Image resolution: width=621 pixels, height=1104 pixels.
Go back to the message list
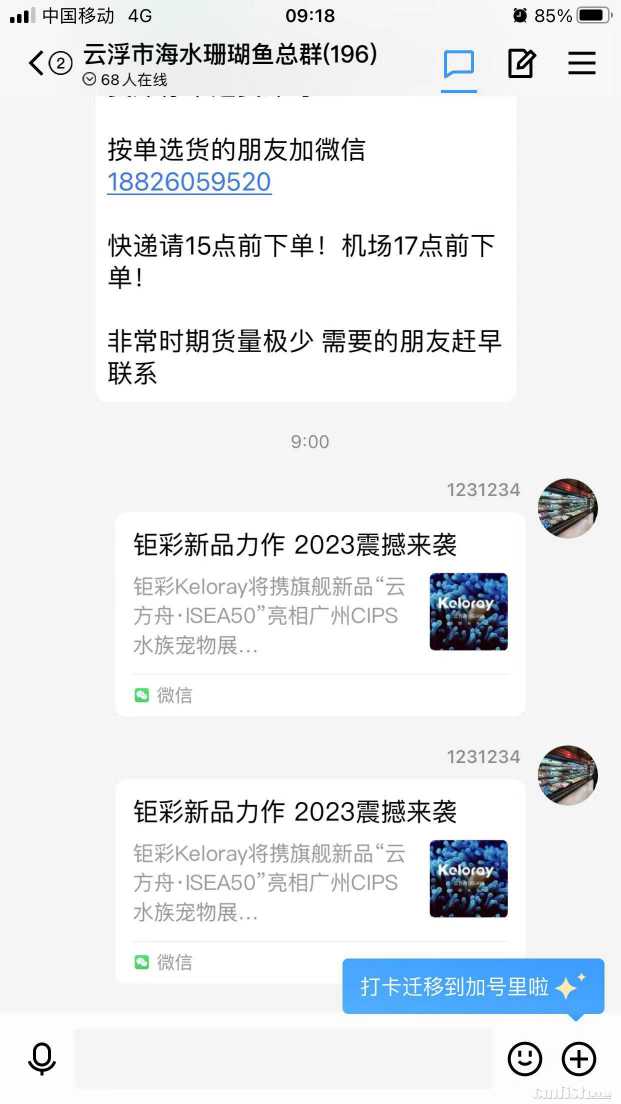[x=38, y=64]
